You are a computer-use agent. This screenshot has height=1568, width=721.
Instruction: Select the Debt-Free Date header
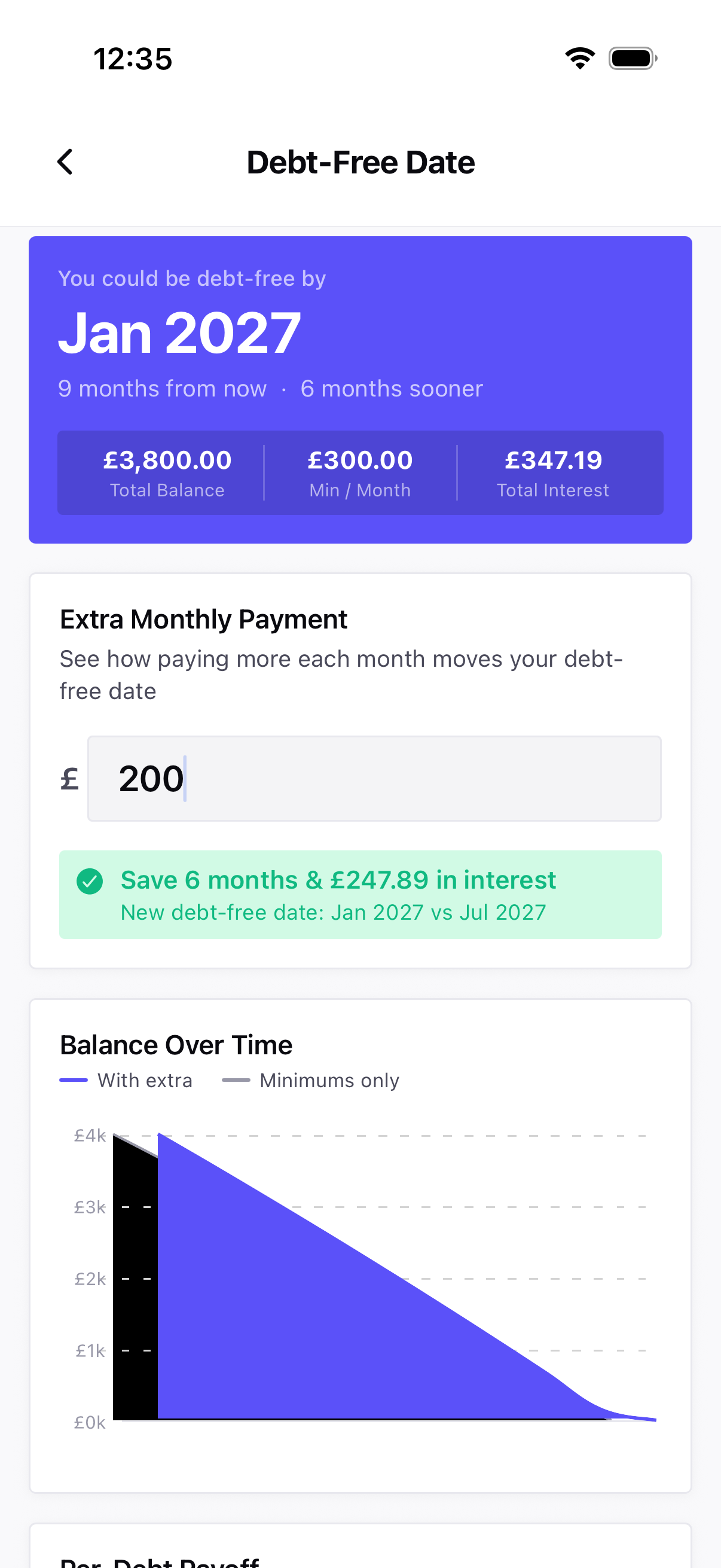click(x=360, y=161)
